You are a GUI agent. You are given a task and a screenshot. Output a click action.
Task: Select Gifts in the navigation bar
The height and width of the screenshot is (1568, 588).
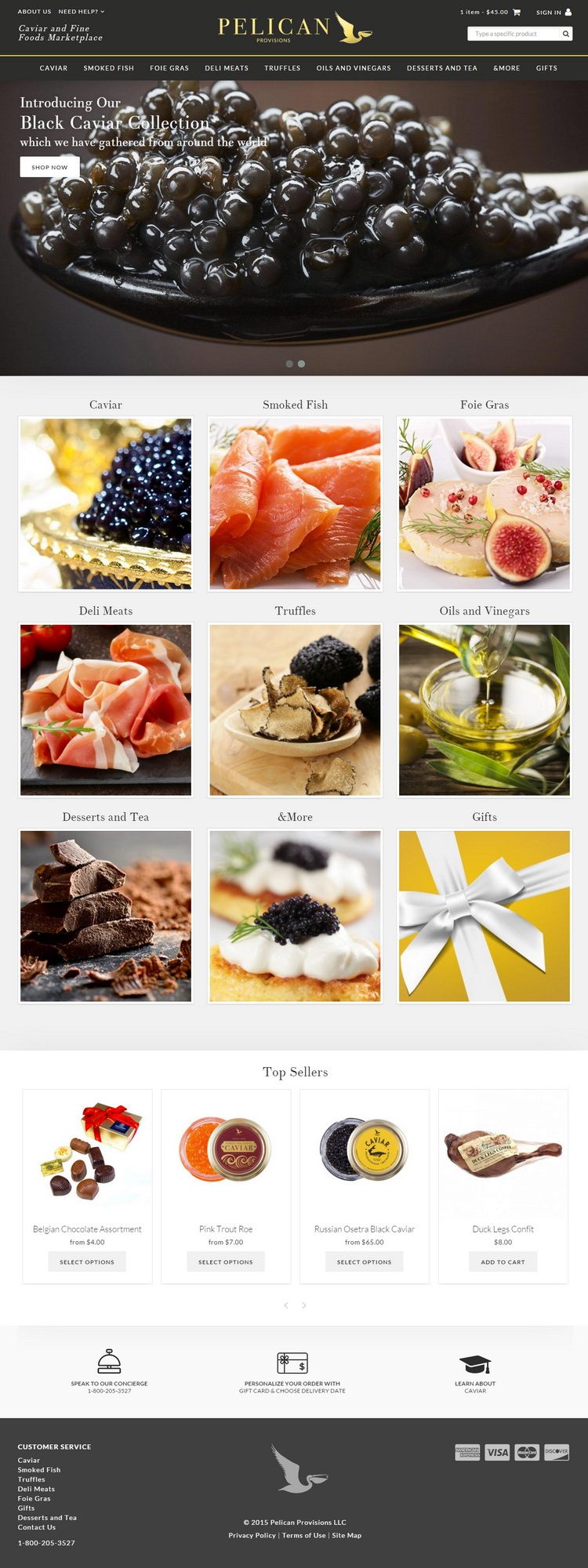coord(546,68)
